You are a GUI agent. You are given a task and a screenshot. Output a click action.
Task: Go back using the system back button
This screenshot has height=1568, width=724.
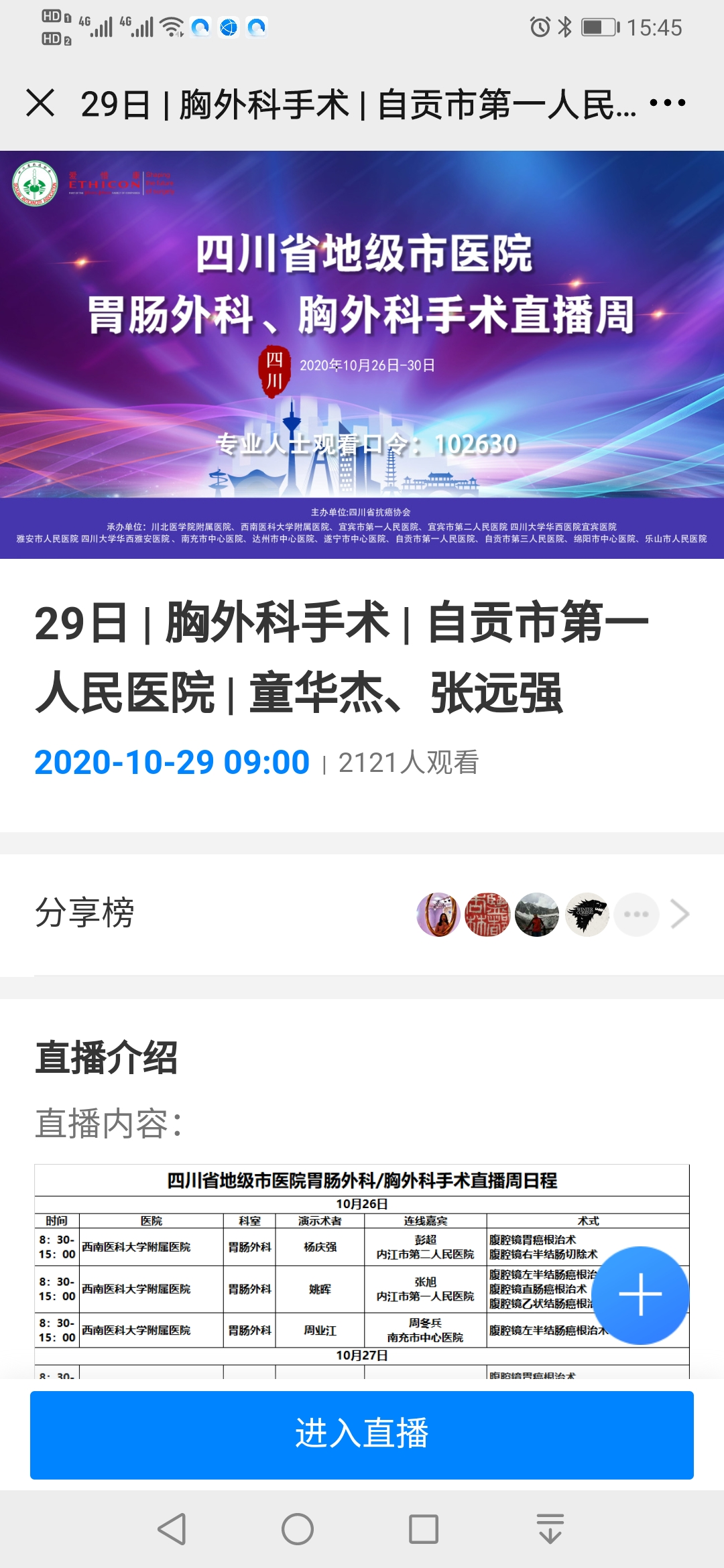(172, 1529)
